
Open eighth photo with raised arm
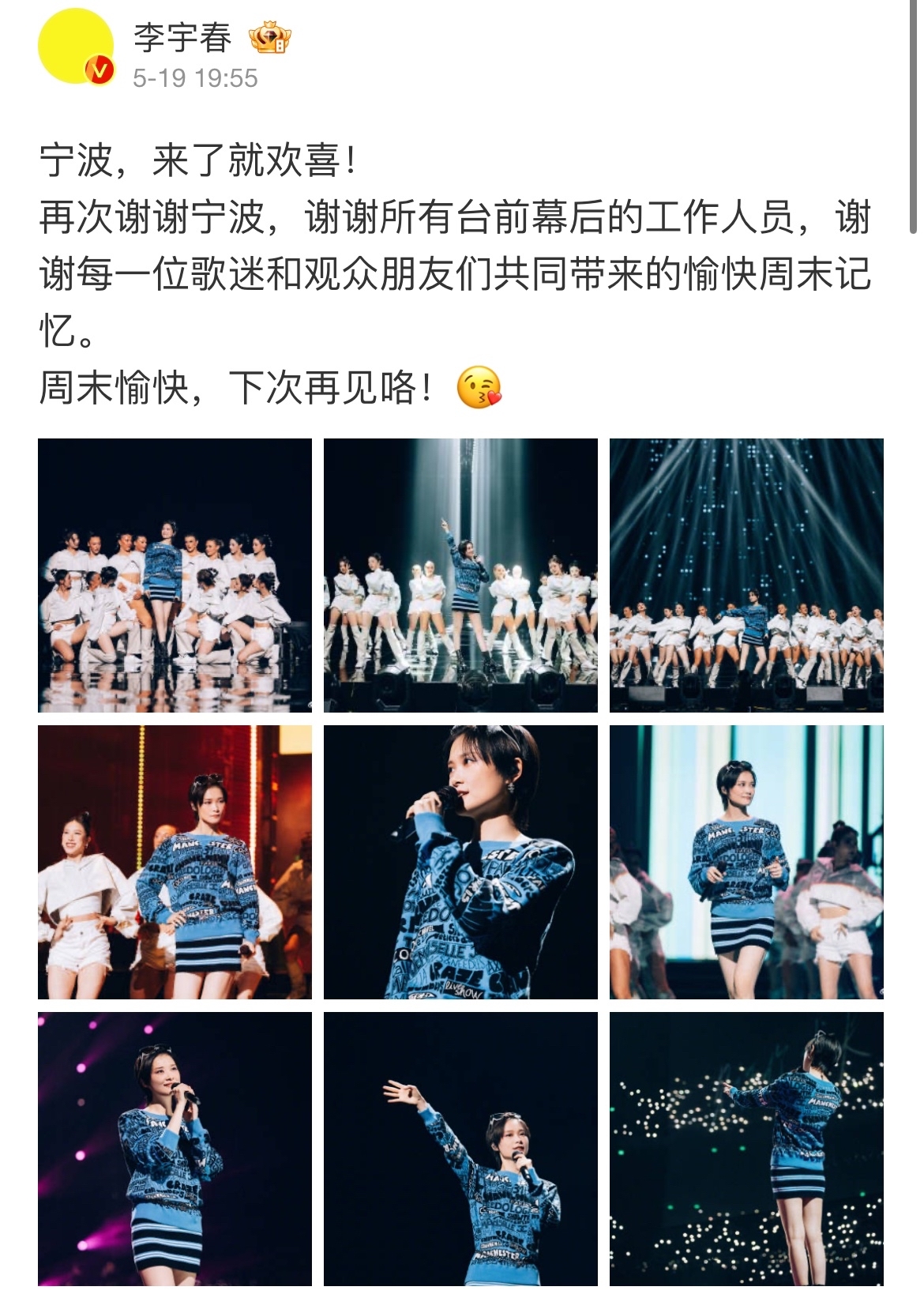click(460, 1149)
